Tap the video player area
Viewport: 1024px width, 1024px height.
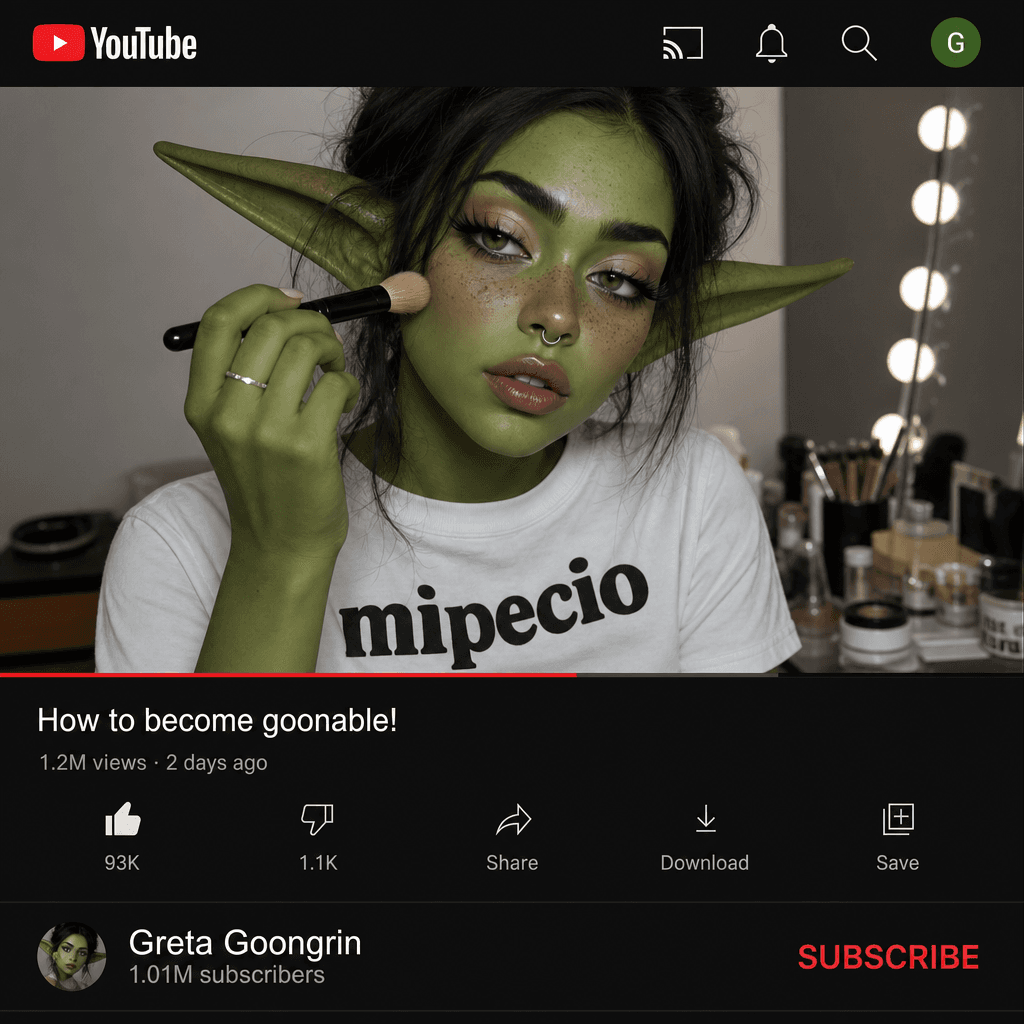512,380
